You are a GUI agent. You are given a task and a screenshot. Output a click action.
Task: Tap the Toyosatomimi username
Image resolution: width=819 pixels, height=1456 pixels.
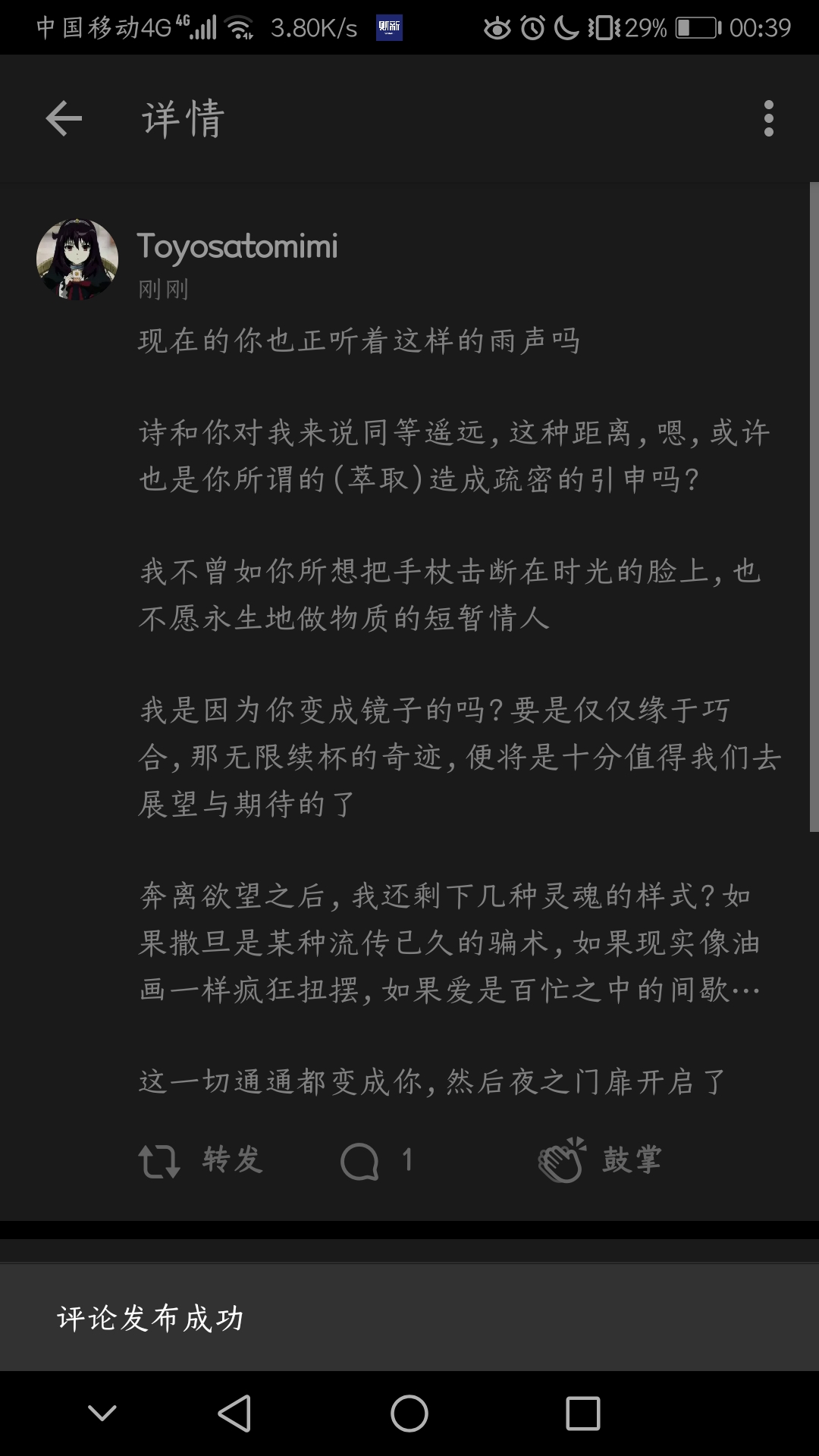(237, 246)
